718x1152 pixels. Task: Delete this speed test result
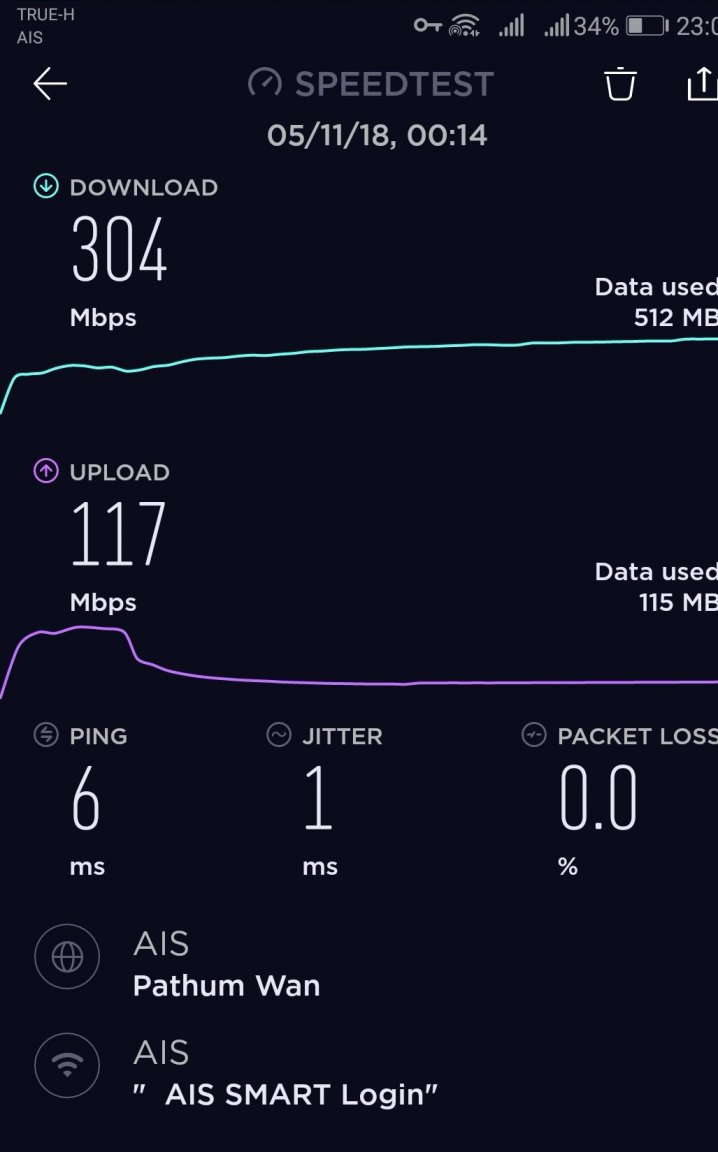[620, 84]
